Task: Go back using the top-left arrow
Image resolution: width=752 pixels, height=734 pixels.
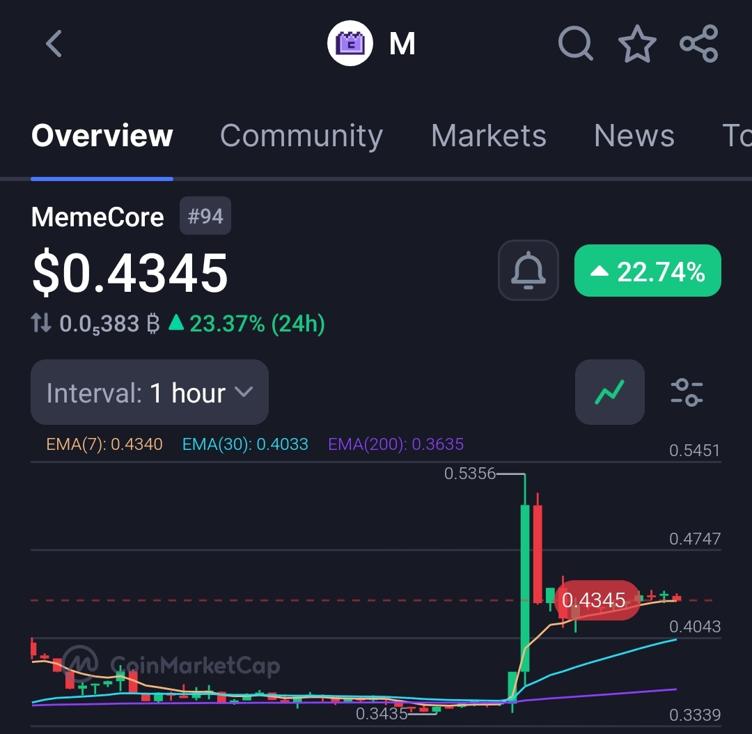Action: click(x=54, y=44)
